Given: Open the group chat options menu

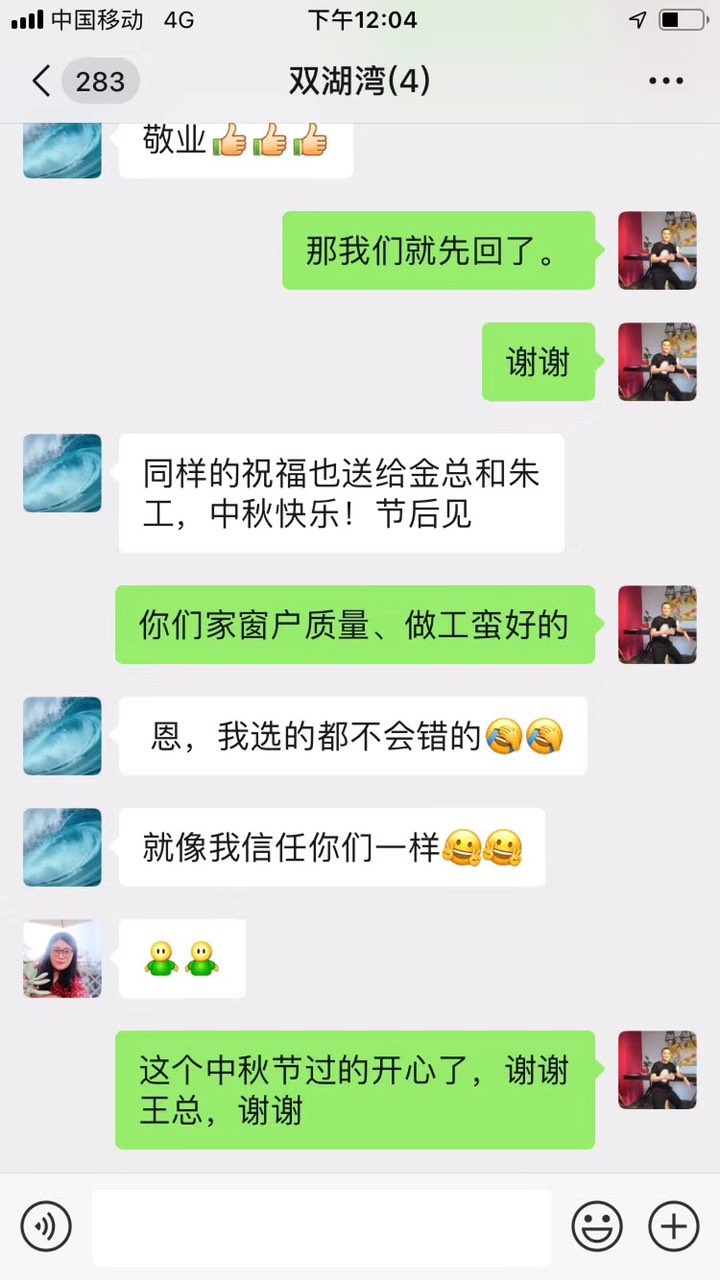Looking at the screenshot, I should [x=666, y=81].
